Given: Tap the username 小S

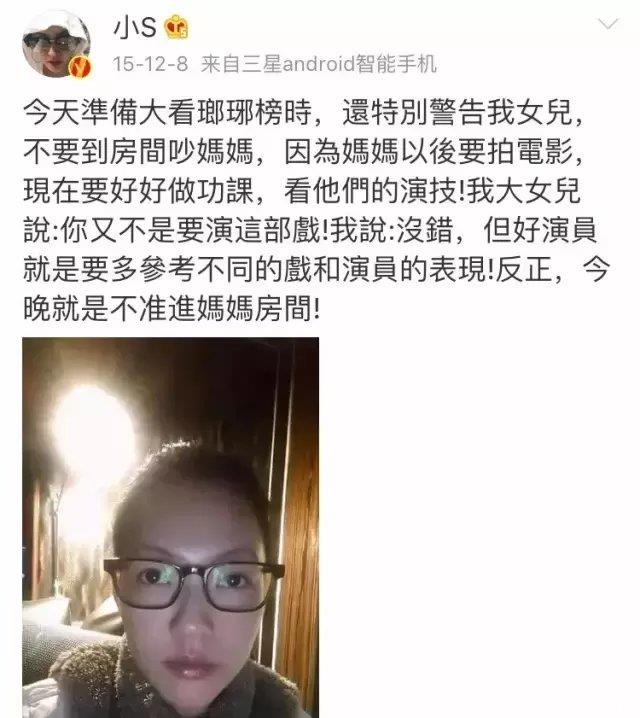Looking at the screenshot, I should [131, 28].
